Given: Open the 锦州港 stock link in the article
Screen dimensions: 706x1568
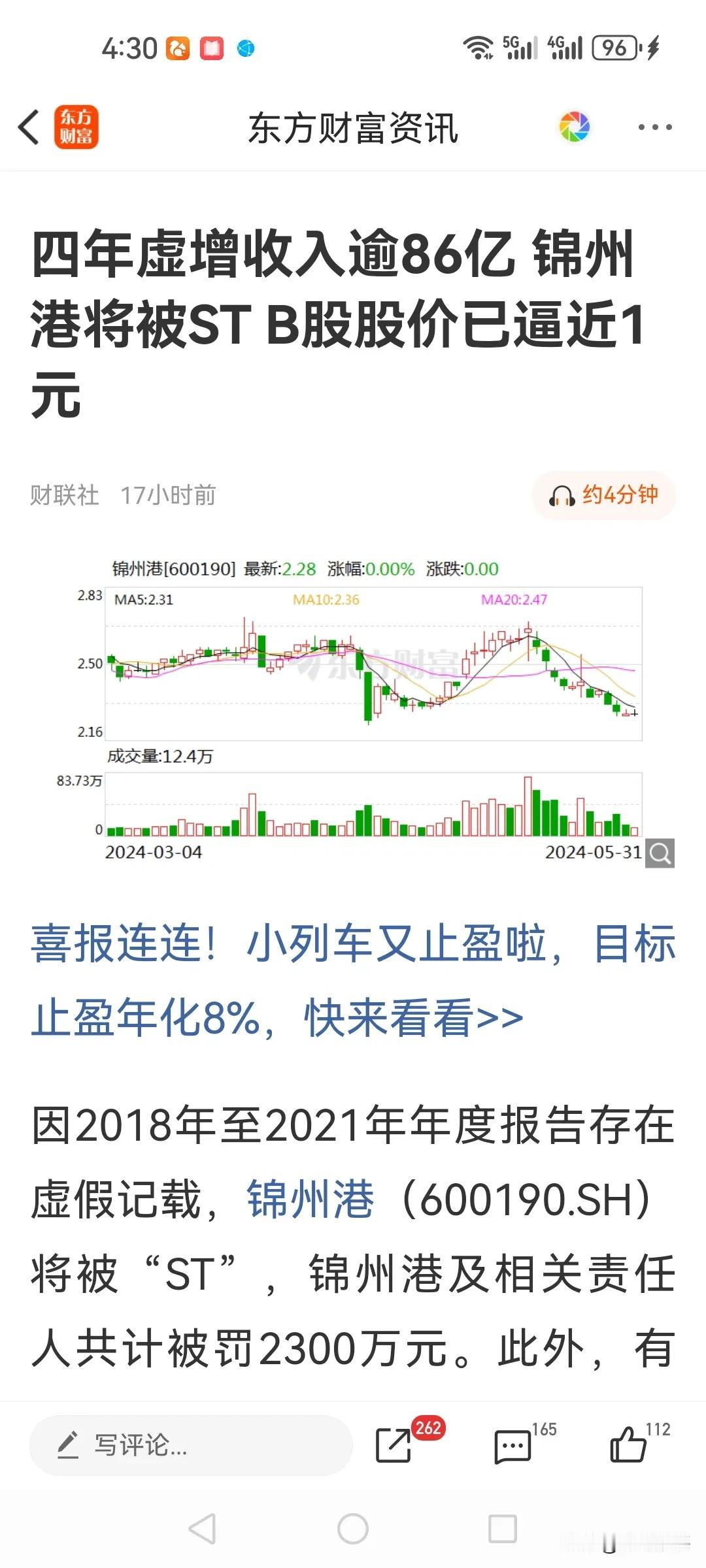Looking at the screenshot, I should click(310, 1200).
